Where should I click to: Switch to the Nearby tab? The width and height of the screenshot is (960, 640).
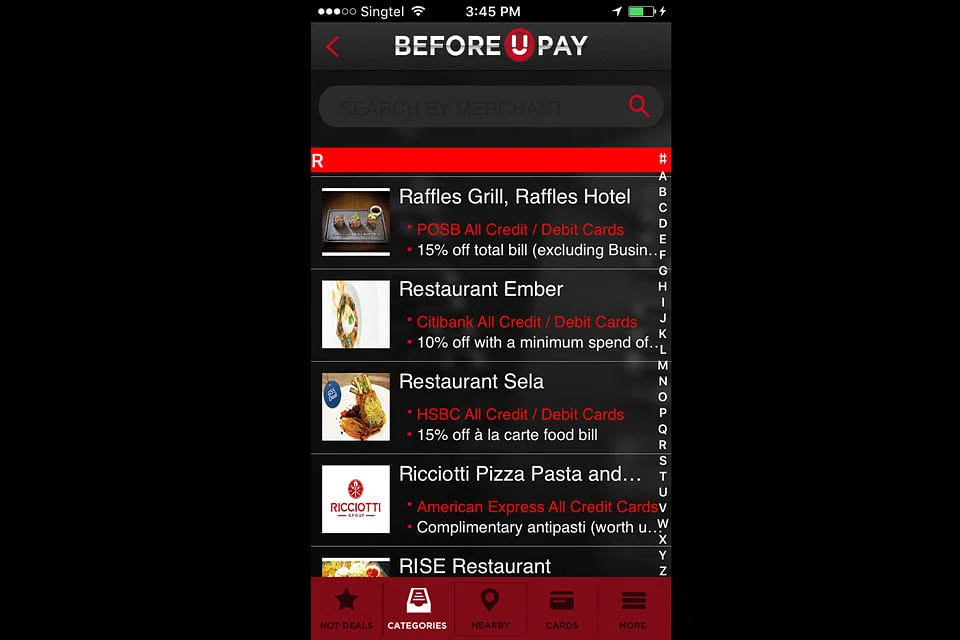tap(490, 608)
